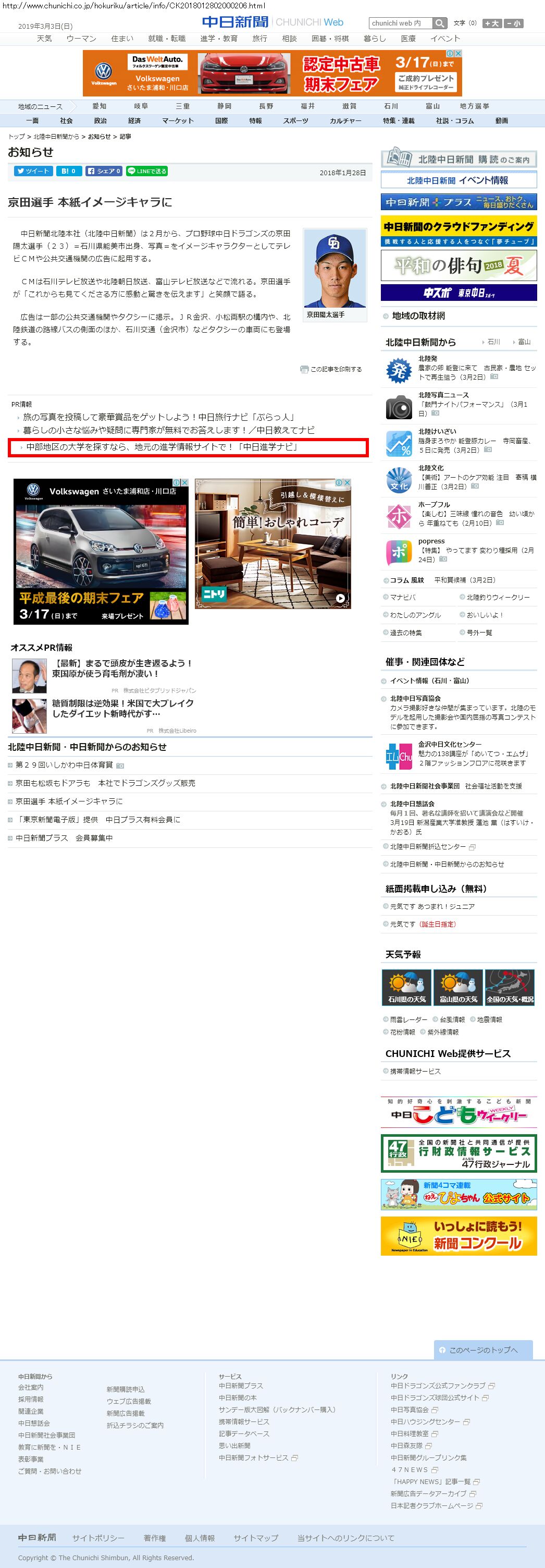545x1568 pixels.
Task: Decrease text size with −小 button
Action: click(513, 23)
